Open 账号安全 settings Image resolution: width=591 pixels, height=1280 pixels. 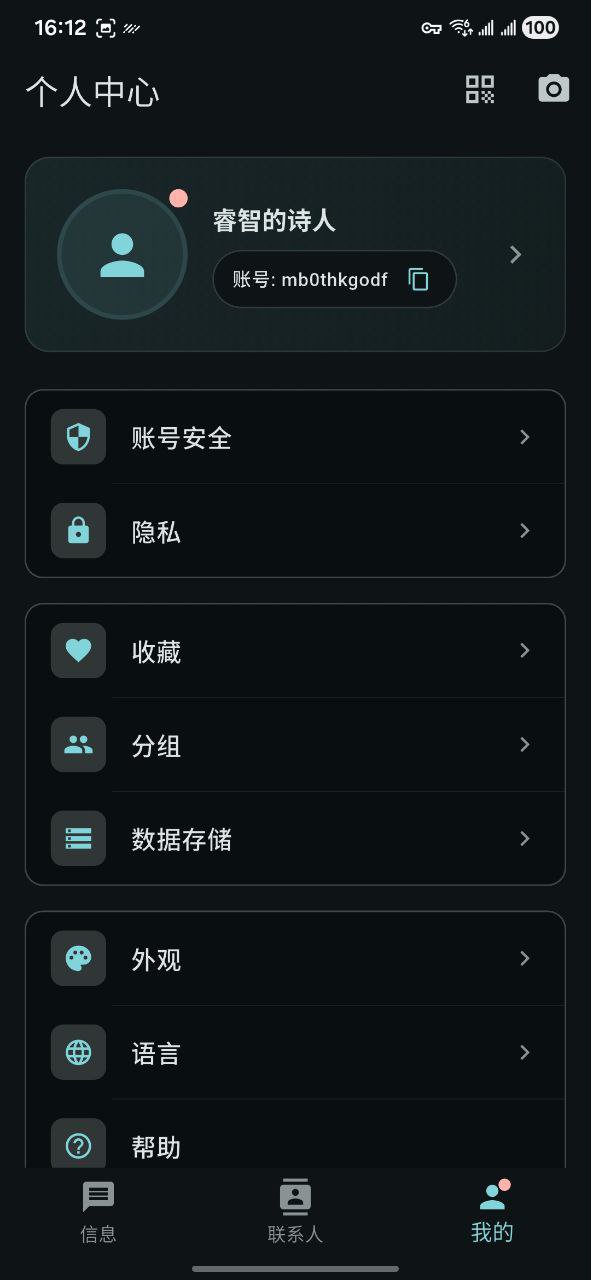[295, 437]
